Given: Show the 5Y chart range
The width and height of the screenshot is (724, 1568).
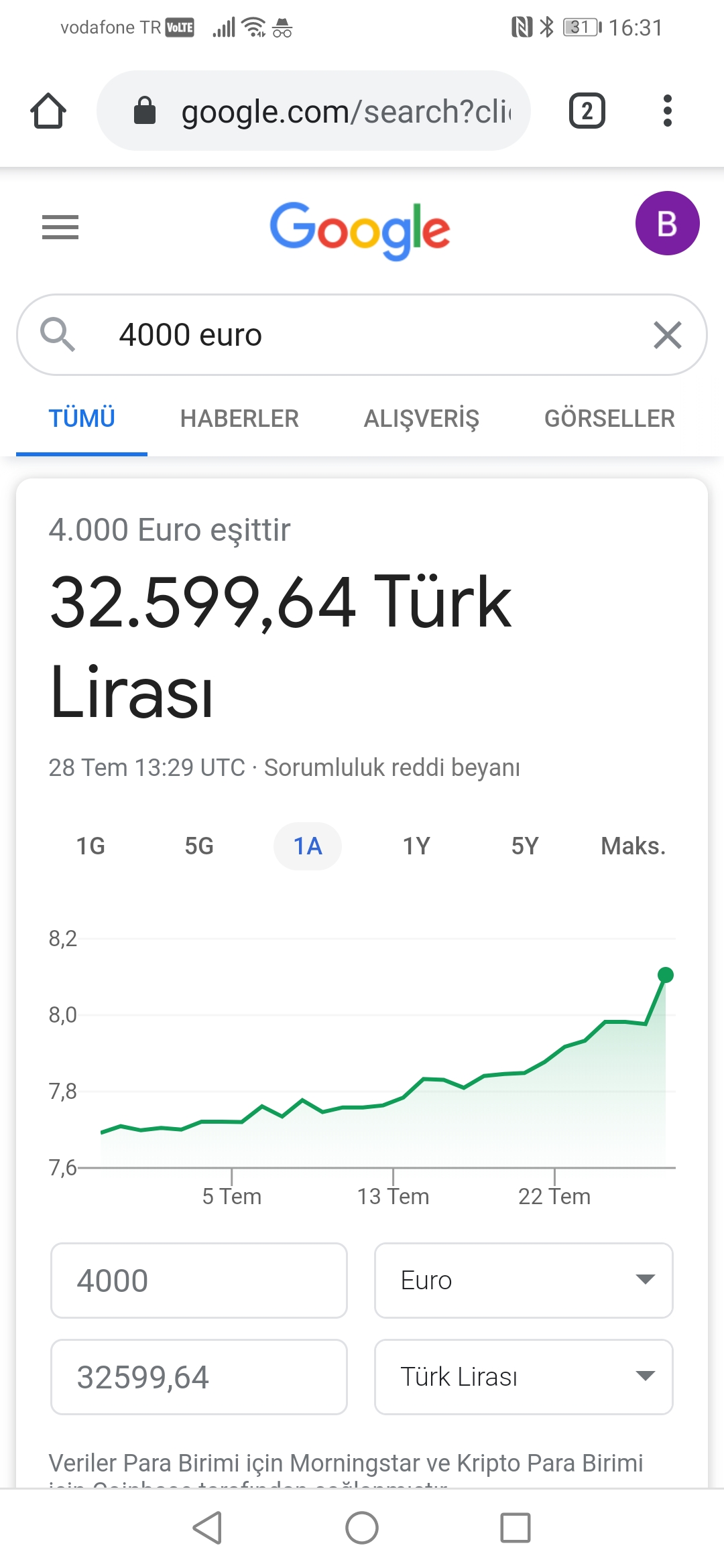Looking at the screenshot, I should click(x=525, y=846).
